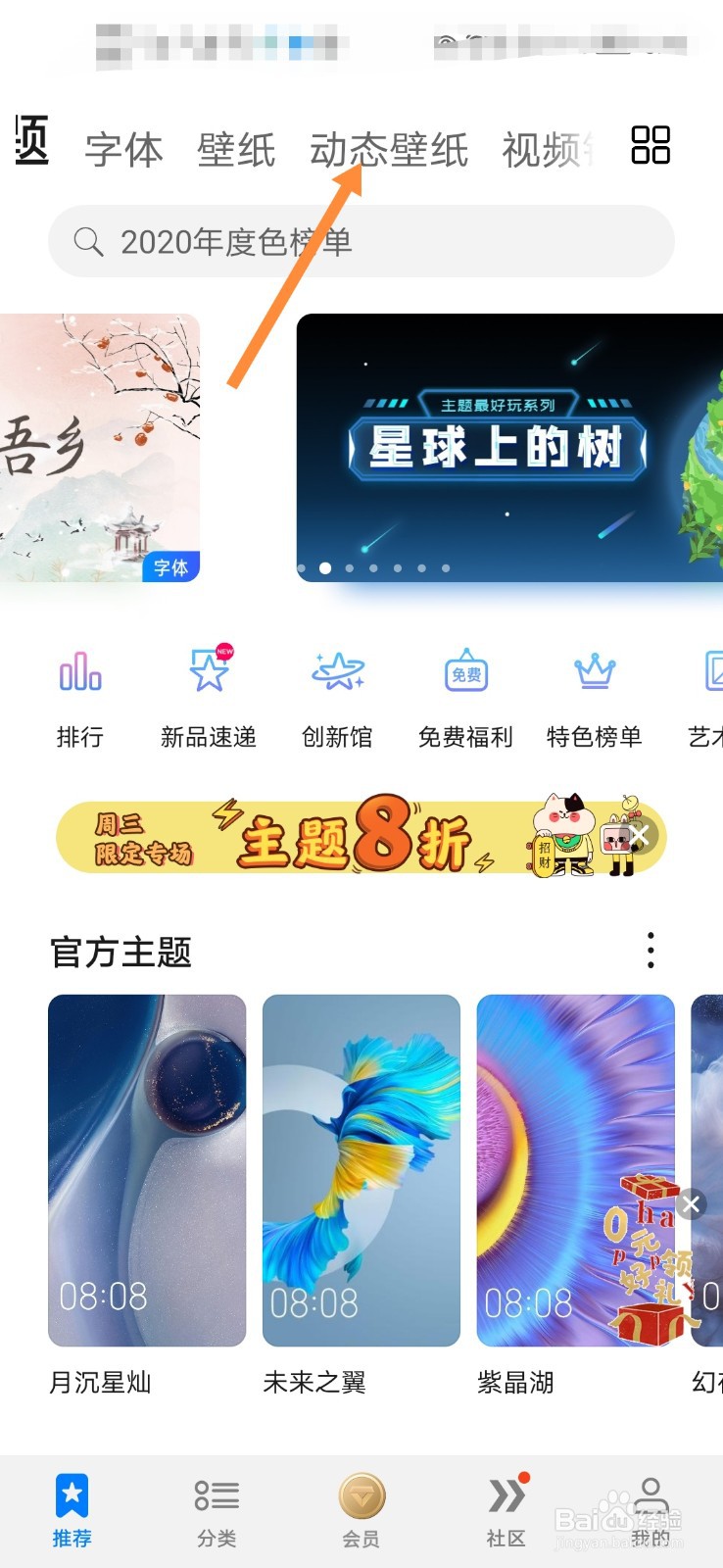Tap the grid icon beside the tabs
Viewport: 723px width, 1568px height.
(651, 145)
